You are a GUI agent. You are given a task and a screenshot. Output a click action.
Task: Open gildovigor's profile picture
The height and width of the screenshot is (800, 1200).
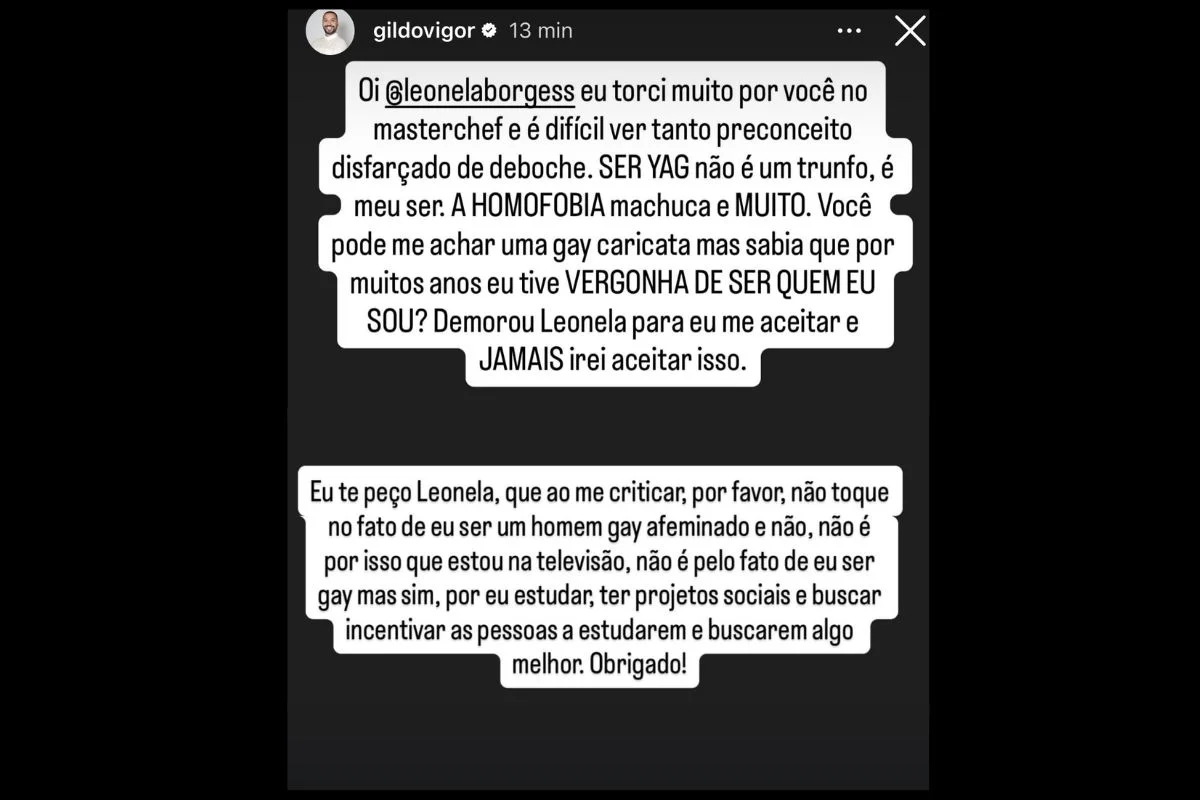(330, 31)
